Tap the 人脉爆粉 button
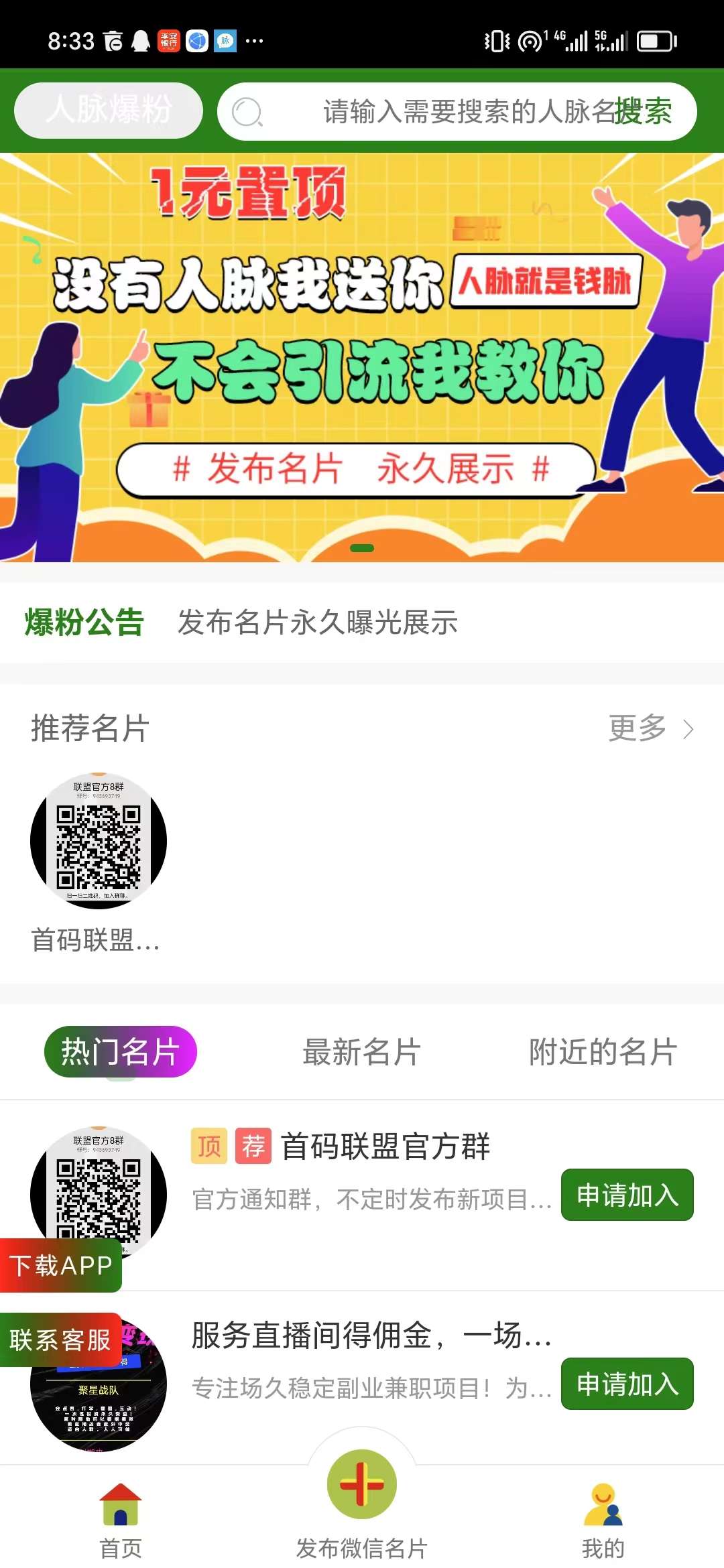724x1568 pixels. pos(109,110)
